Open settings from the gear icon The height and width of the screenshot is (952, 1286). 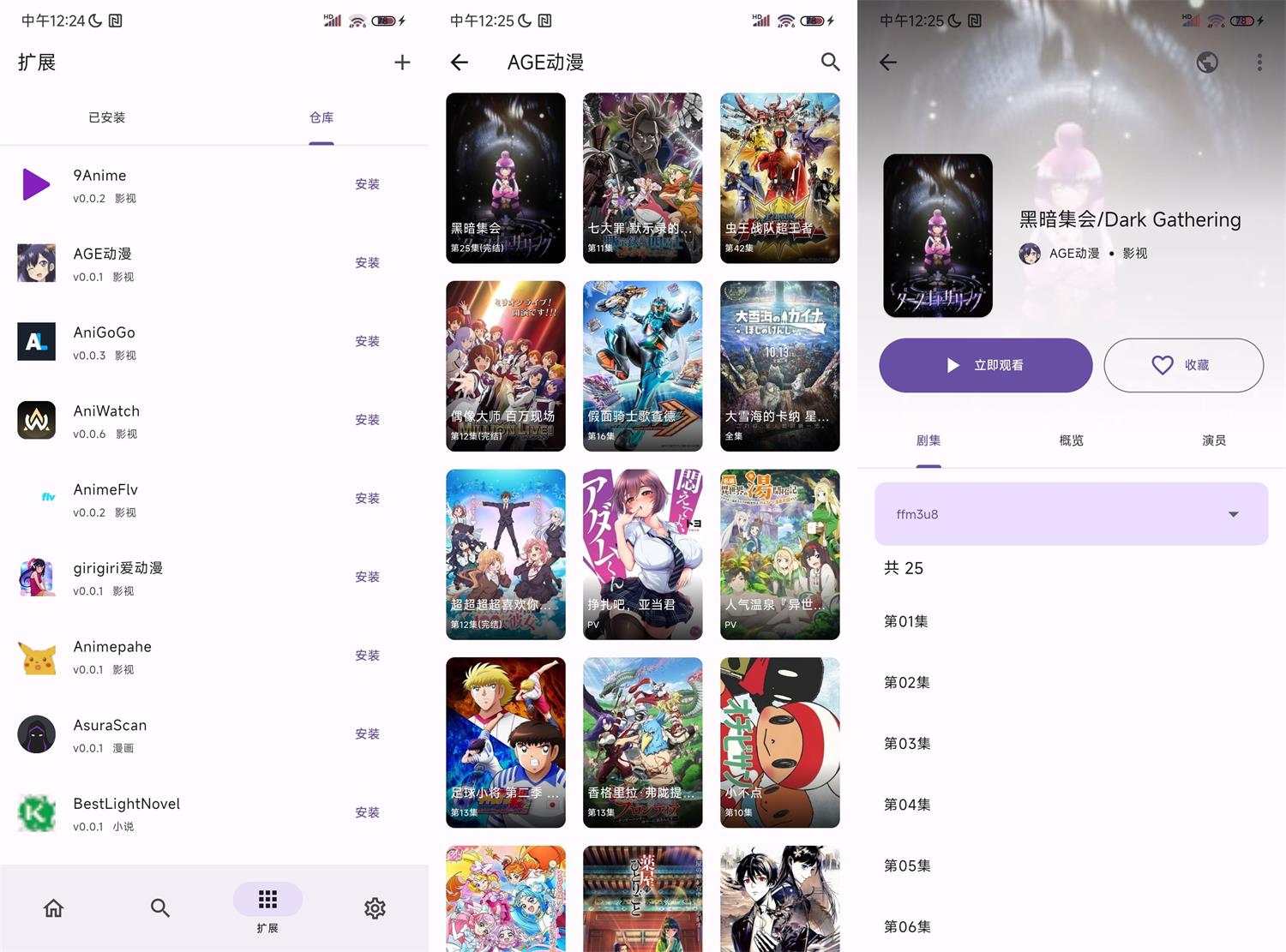pyautogui.click(x=375, y=908)
